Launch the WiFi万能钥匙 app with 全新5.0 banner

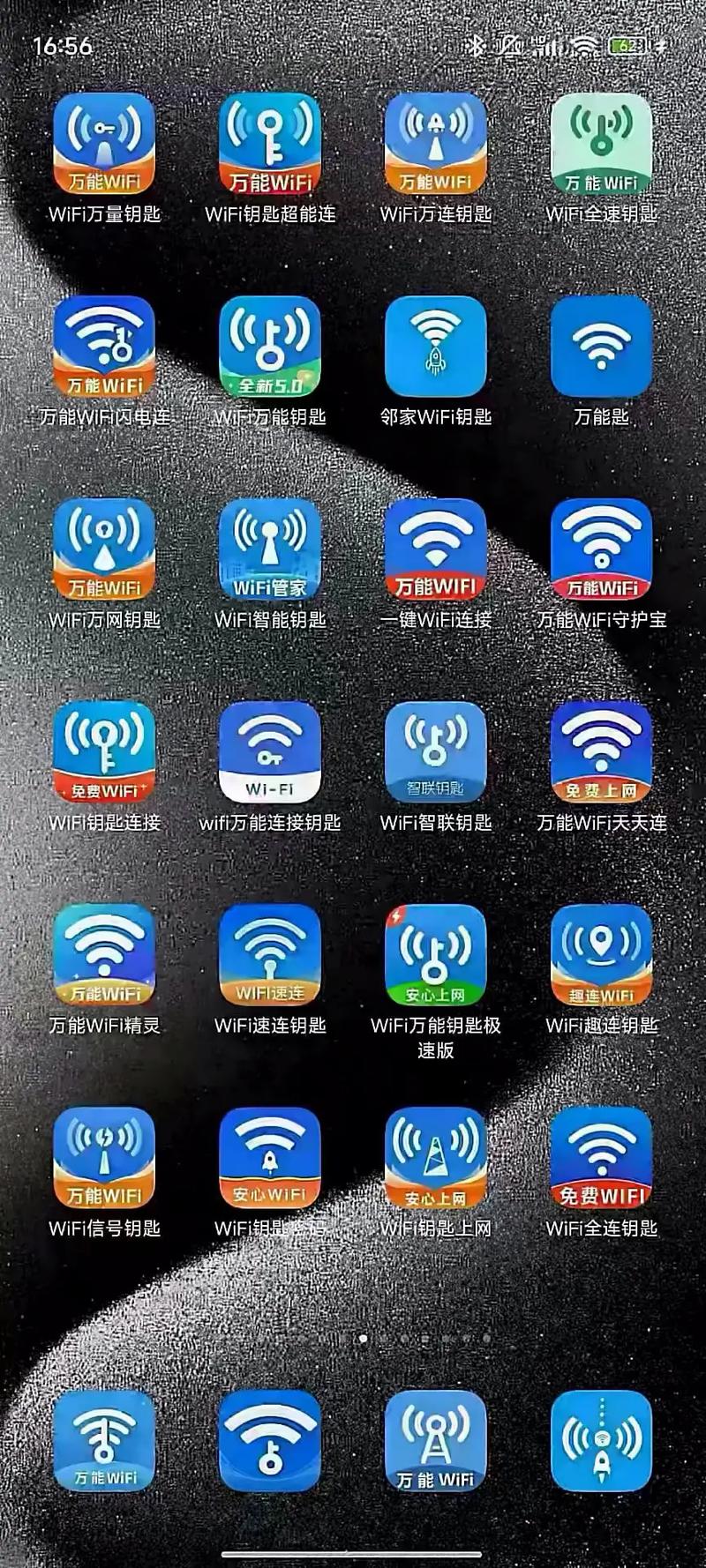point(269,347)
